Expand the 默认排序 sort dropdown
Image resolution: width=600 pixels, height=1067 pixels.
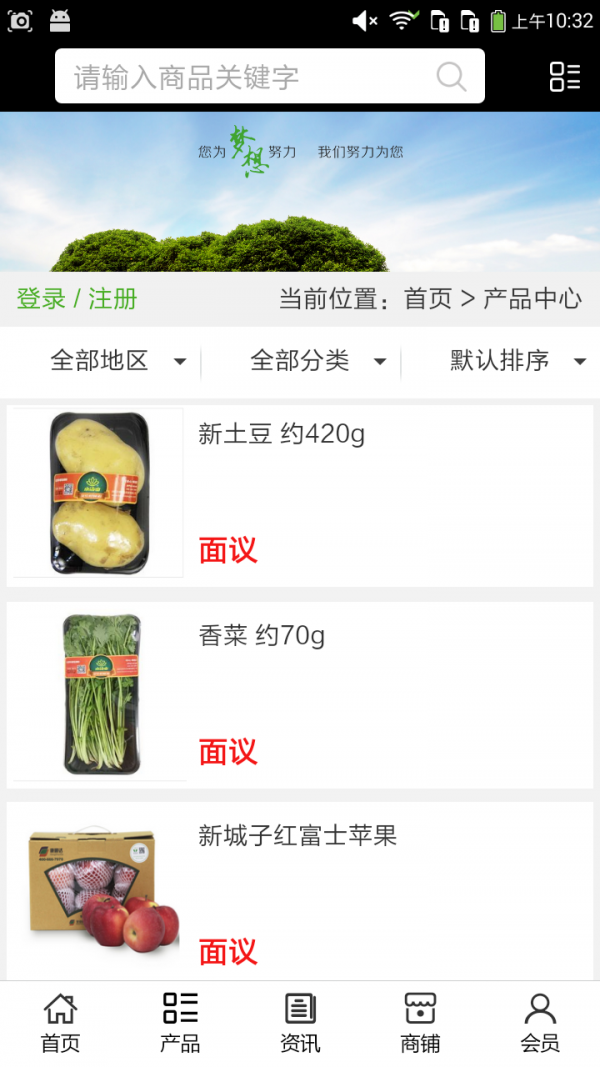coord(516,361)
